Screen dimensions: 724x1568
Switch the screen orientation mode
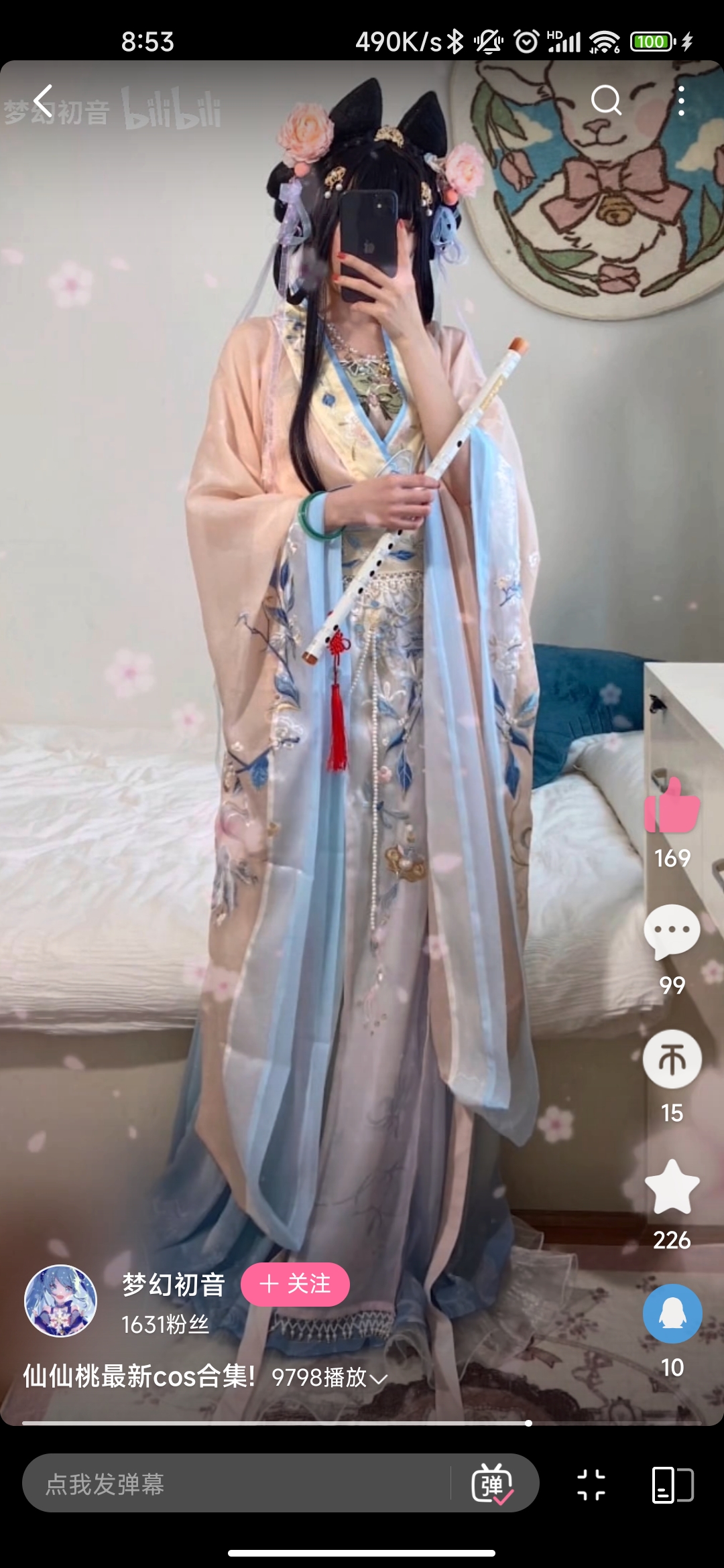click(x=672, y=1484)
